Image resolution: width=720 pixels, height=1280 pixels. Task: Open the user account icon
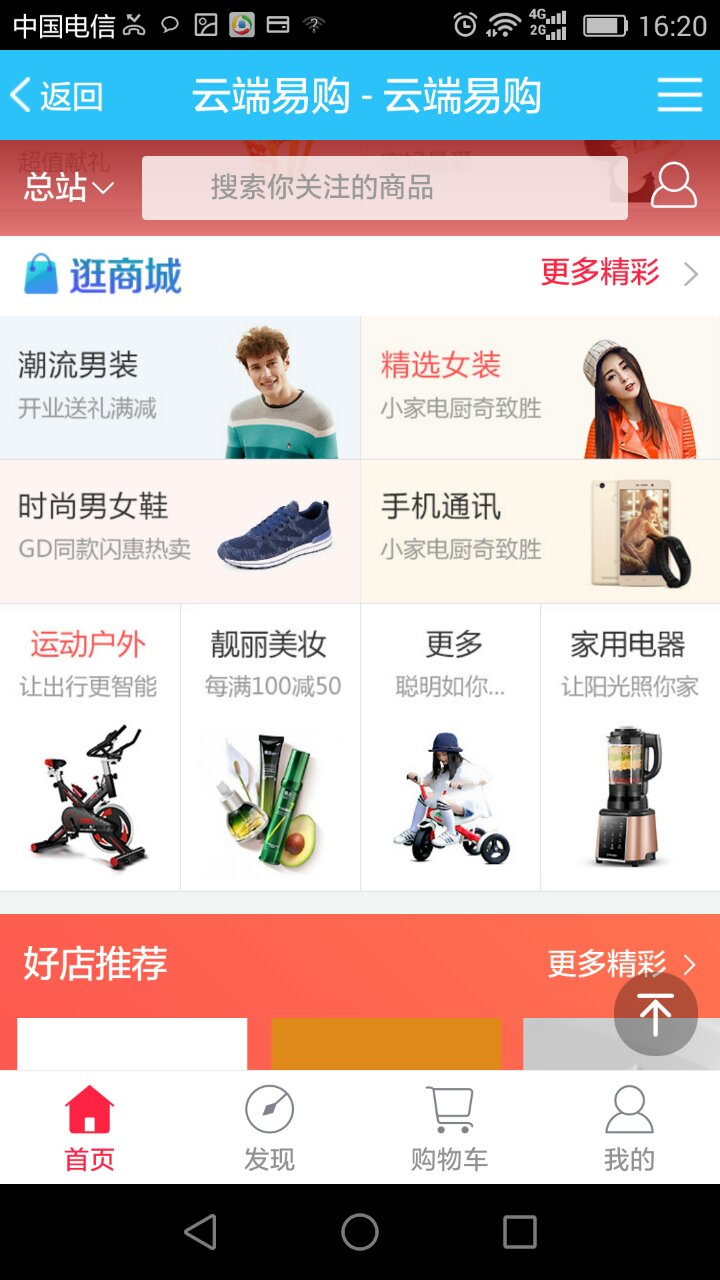point(673,186)
